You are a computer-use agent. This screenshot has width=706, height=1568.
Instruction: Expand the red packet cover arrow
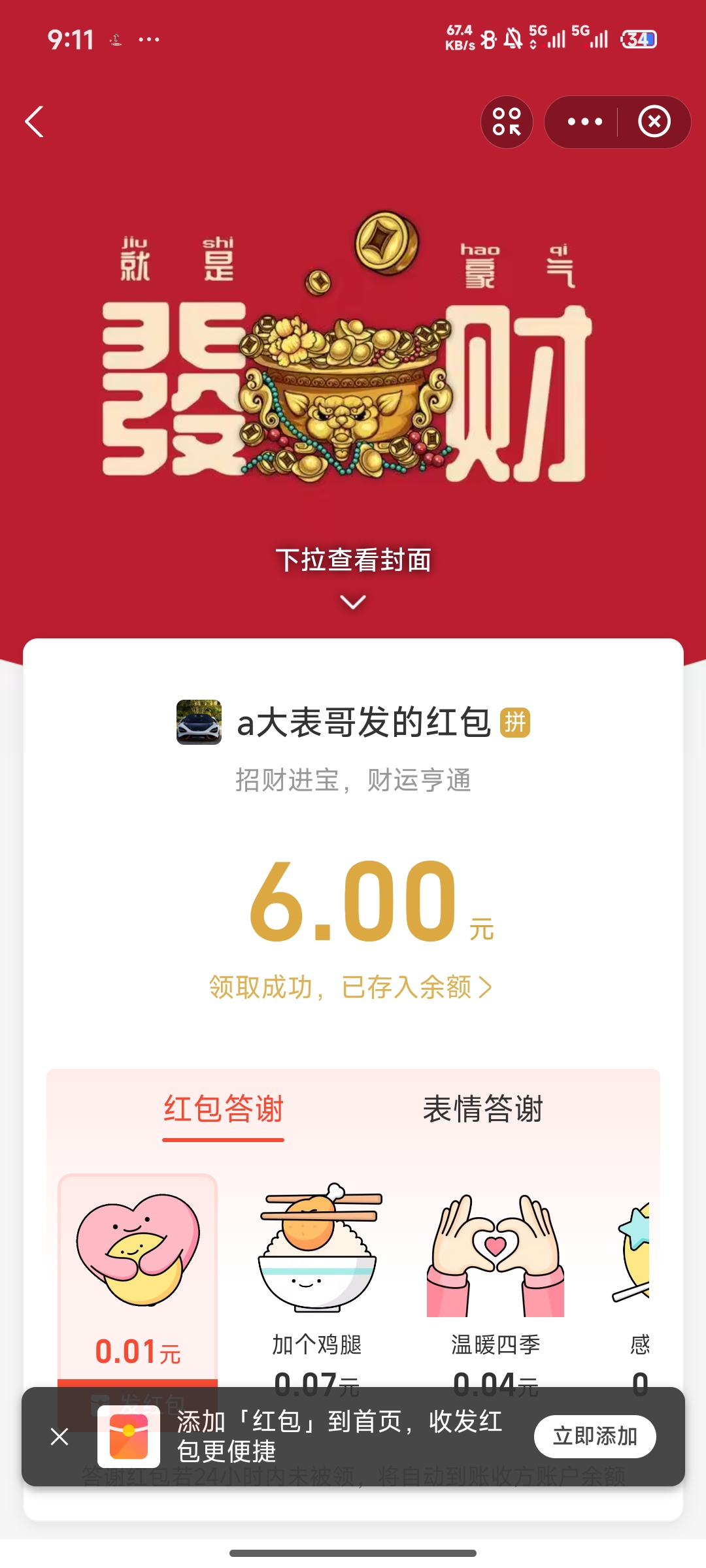(x=353, y=602)
